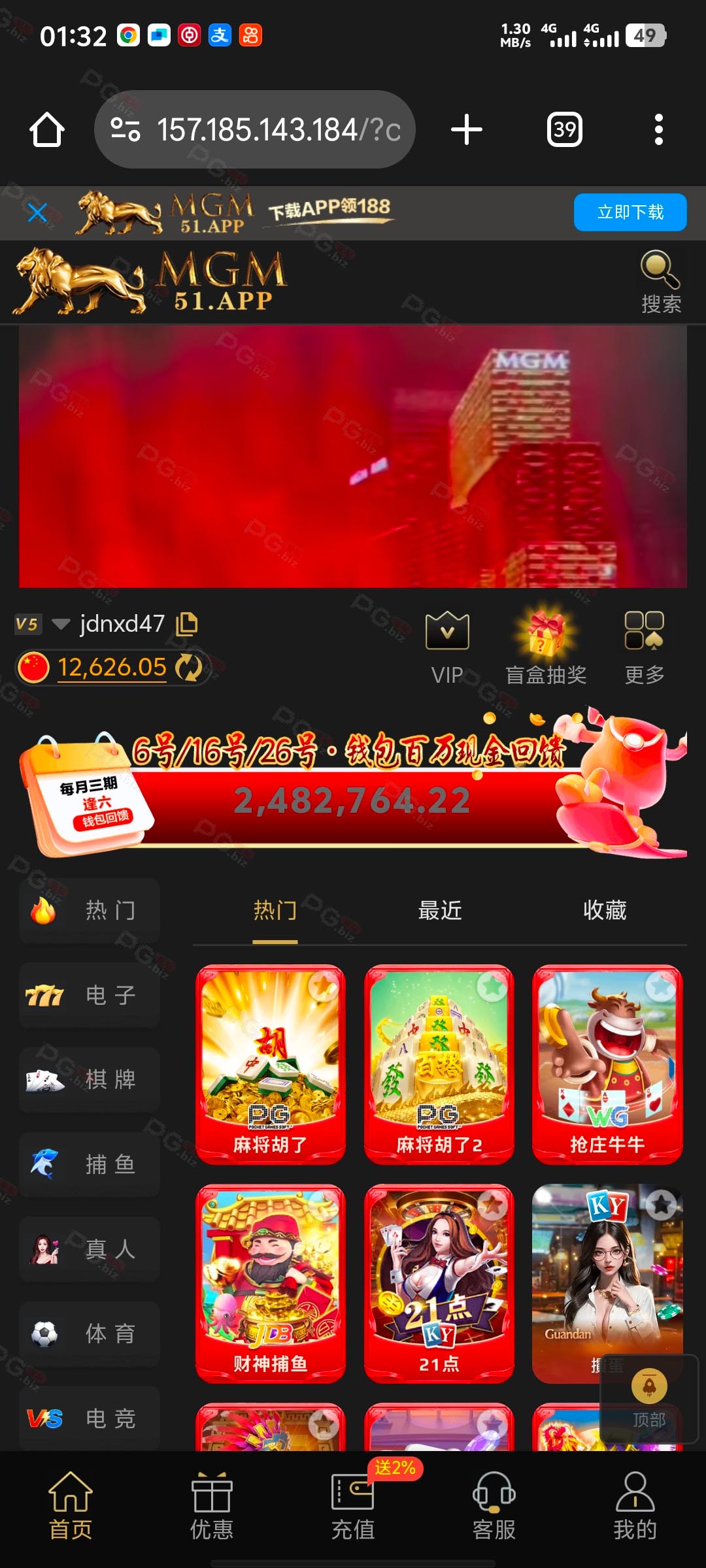Open the browser's tab switcher
This screenshot has width=706, height=1568.
coord(564,129)
